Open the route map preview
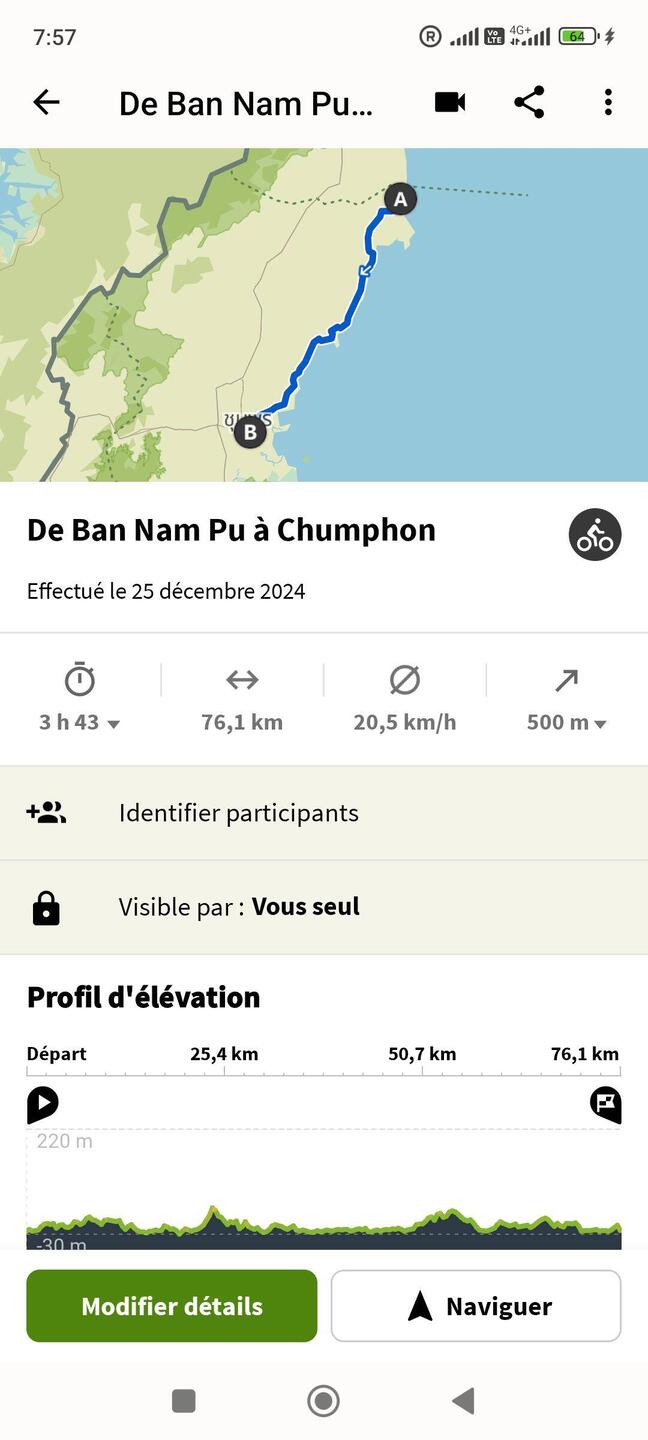The height and width of the screenshot is (1440, 648). pos(324,315)
